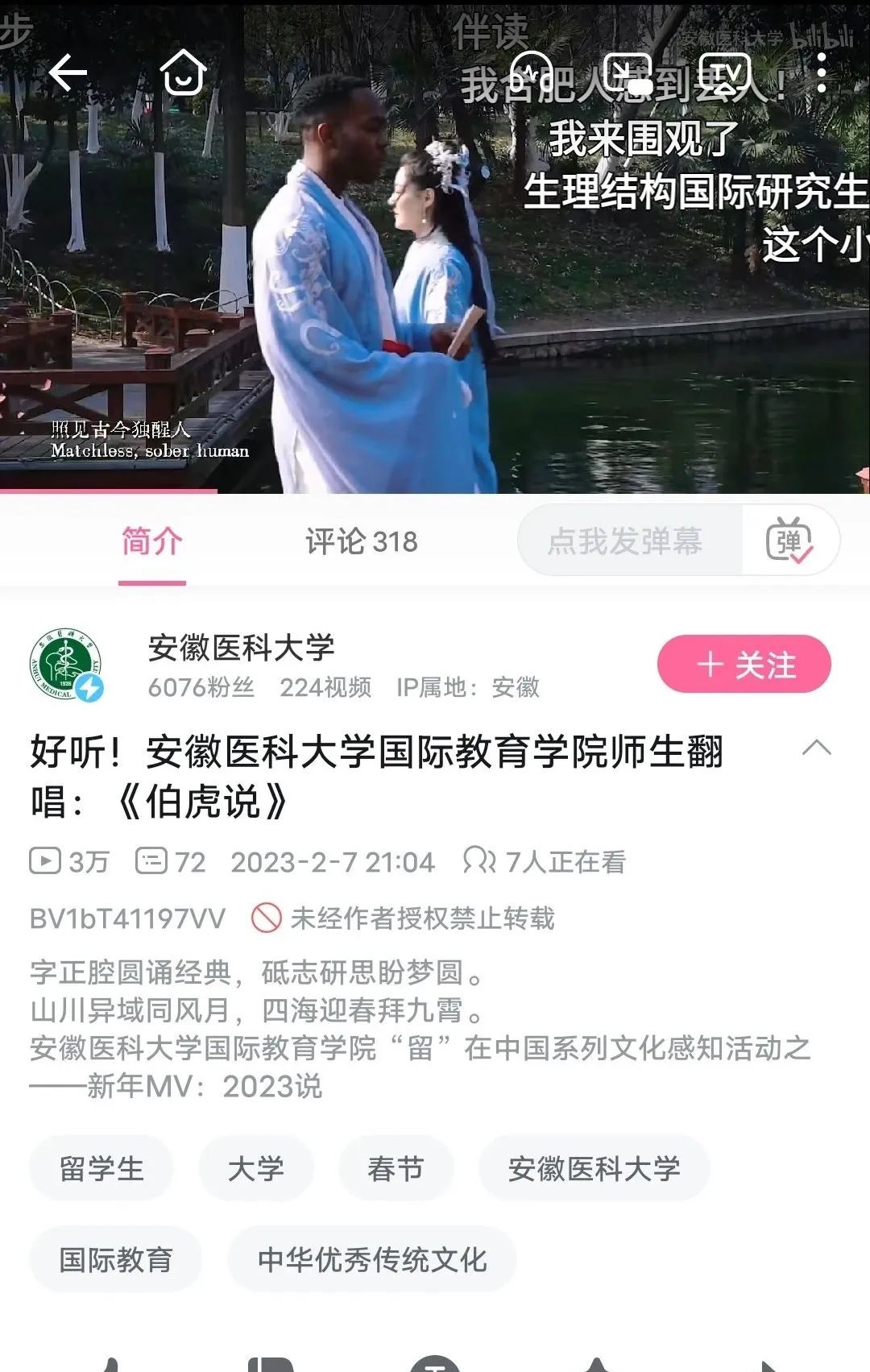This screenshot has width=870, height=1372.
Task: Collapse the video description
Action: [x=816, y=748]
